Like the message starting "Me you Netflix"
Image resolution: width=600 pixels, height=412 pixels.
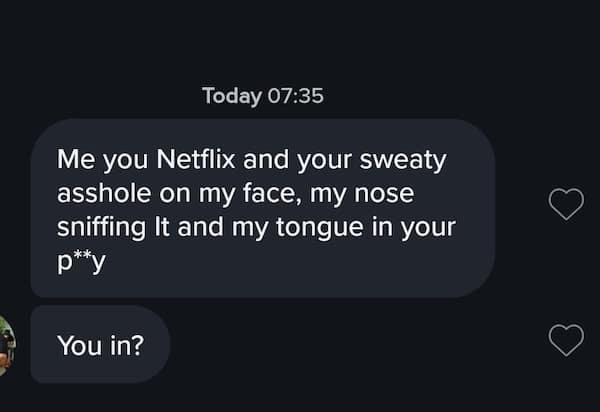(567, 204)
